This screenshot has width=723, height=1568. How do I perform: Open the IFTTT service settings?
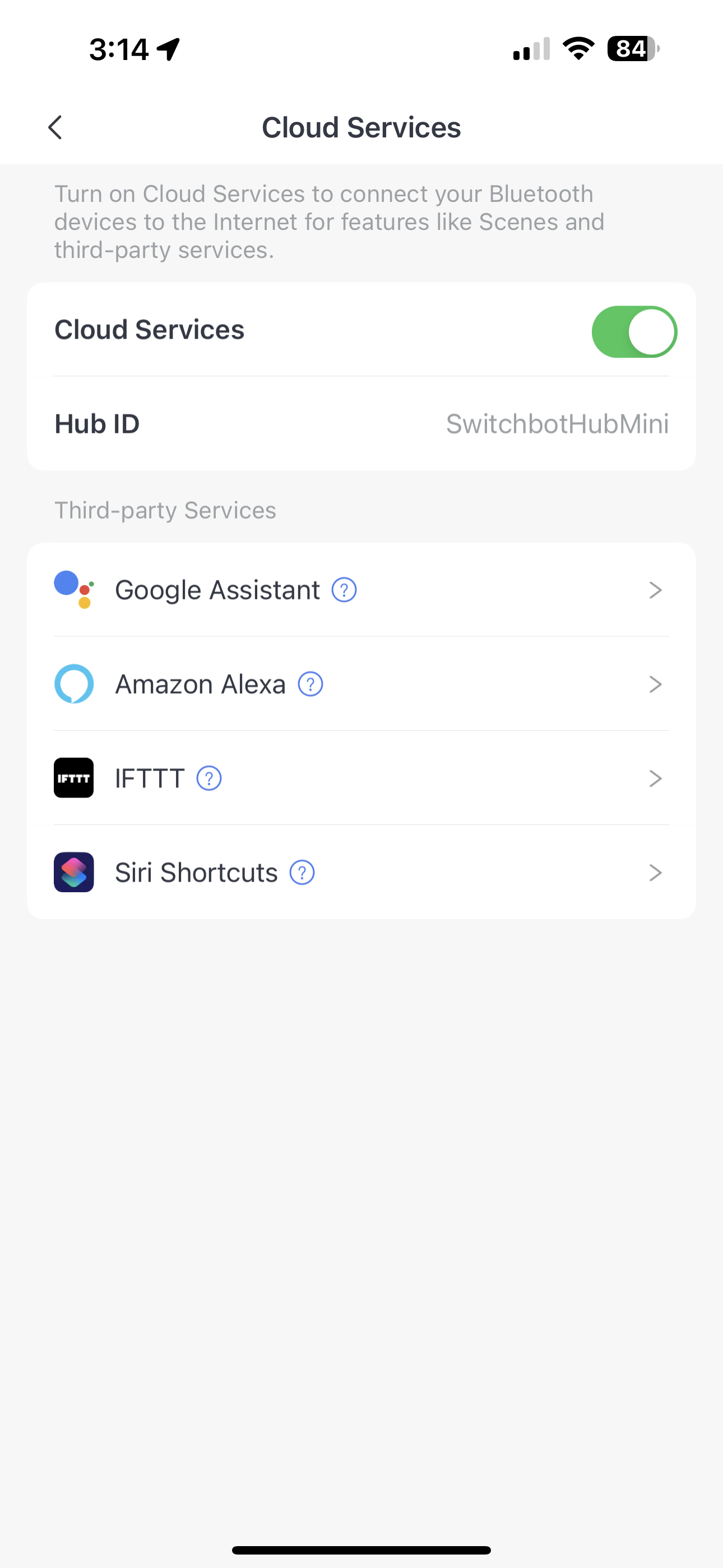point(655,778)
